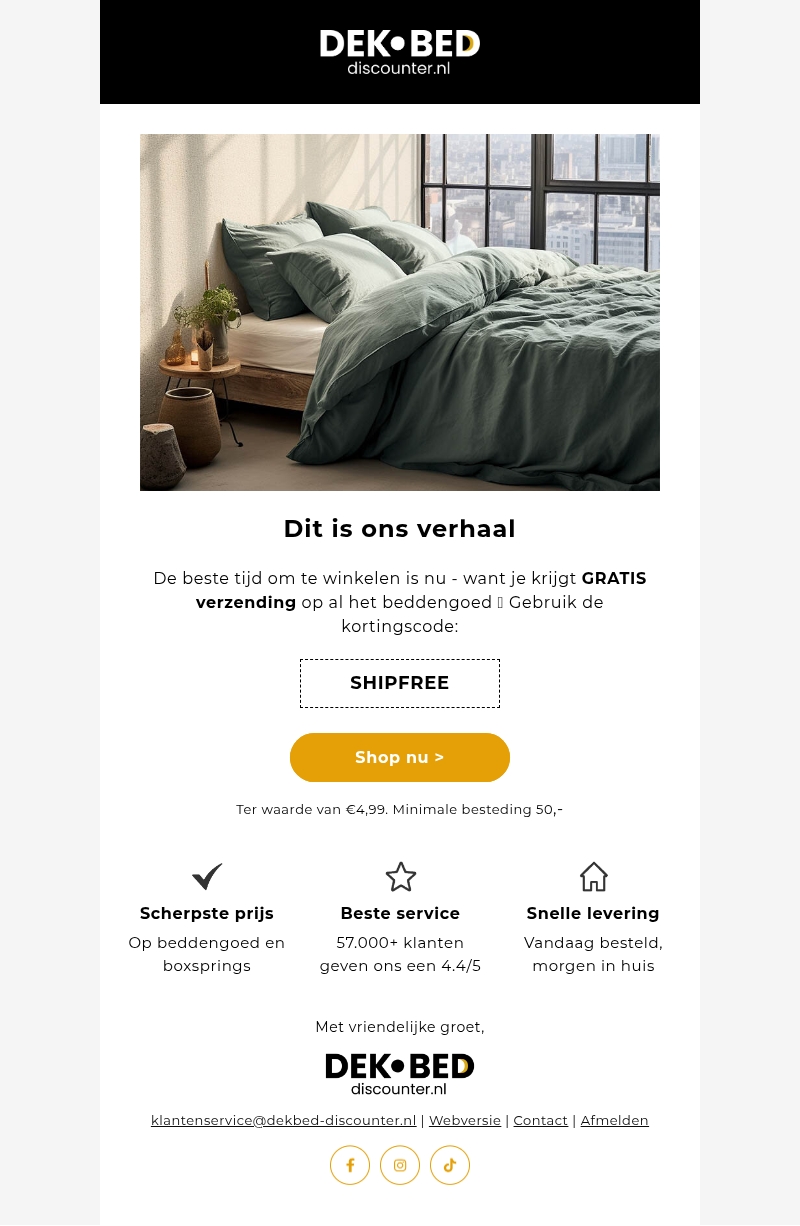Tap the Shop nu button
Viewport: 800px width, 1226px height.
click(399, 757)
